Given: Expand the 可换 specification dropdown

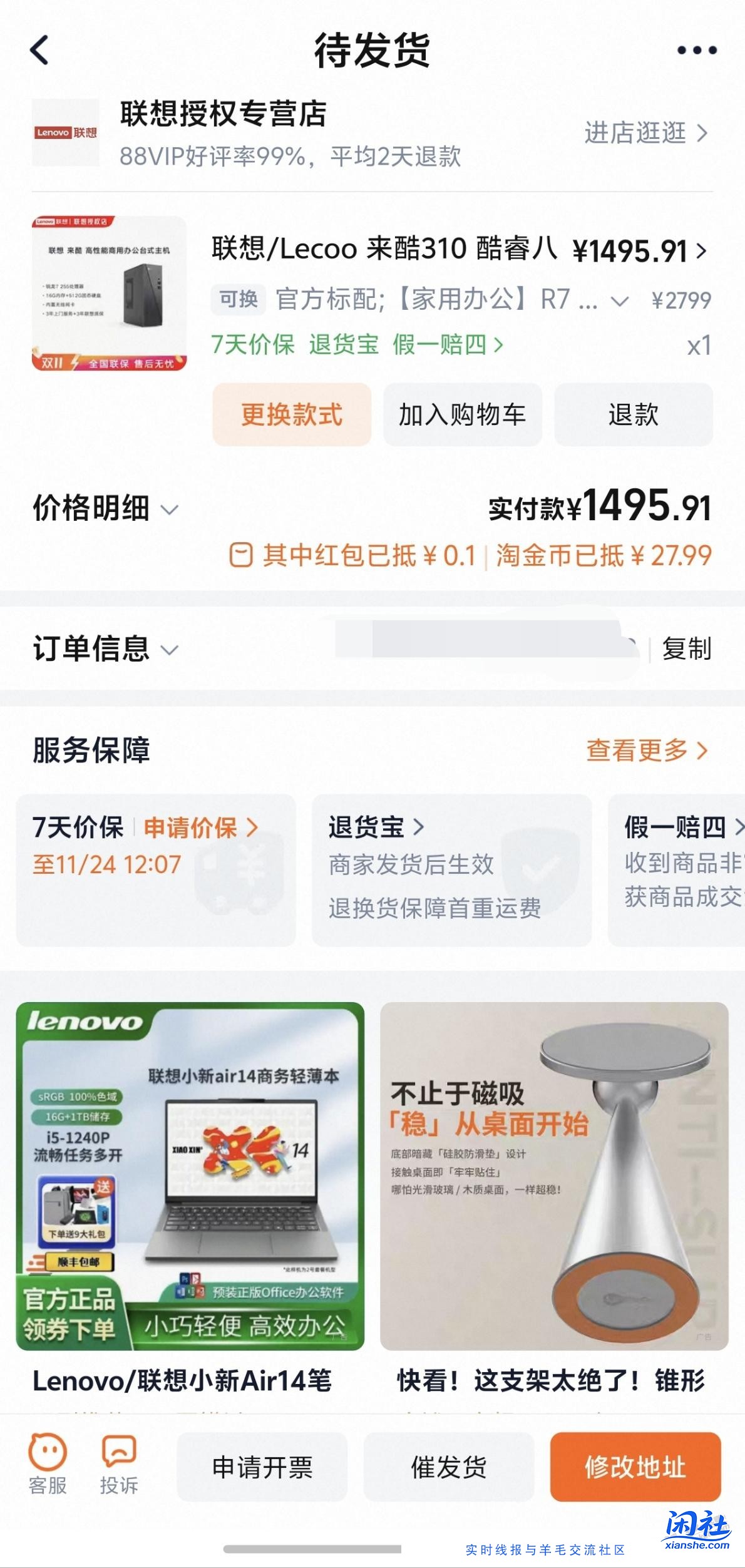Looking at the screenshot, I should pos(619,301).
